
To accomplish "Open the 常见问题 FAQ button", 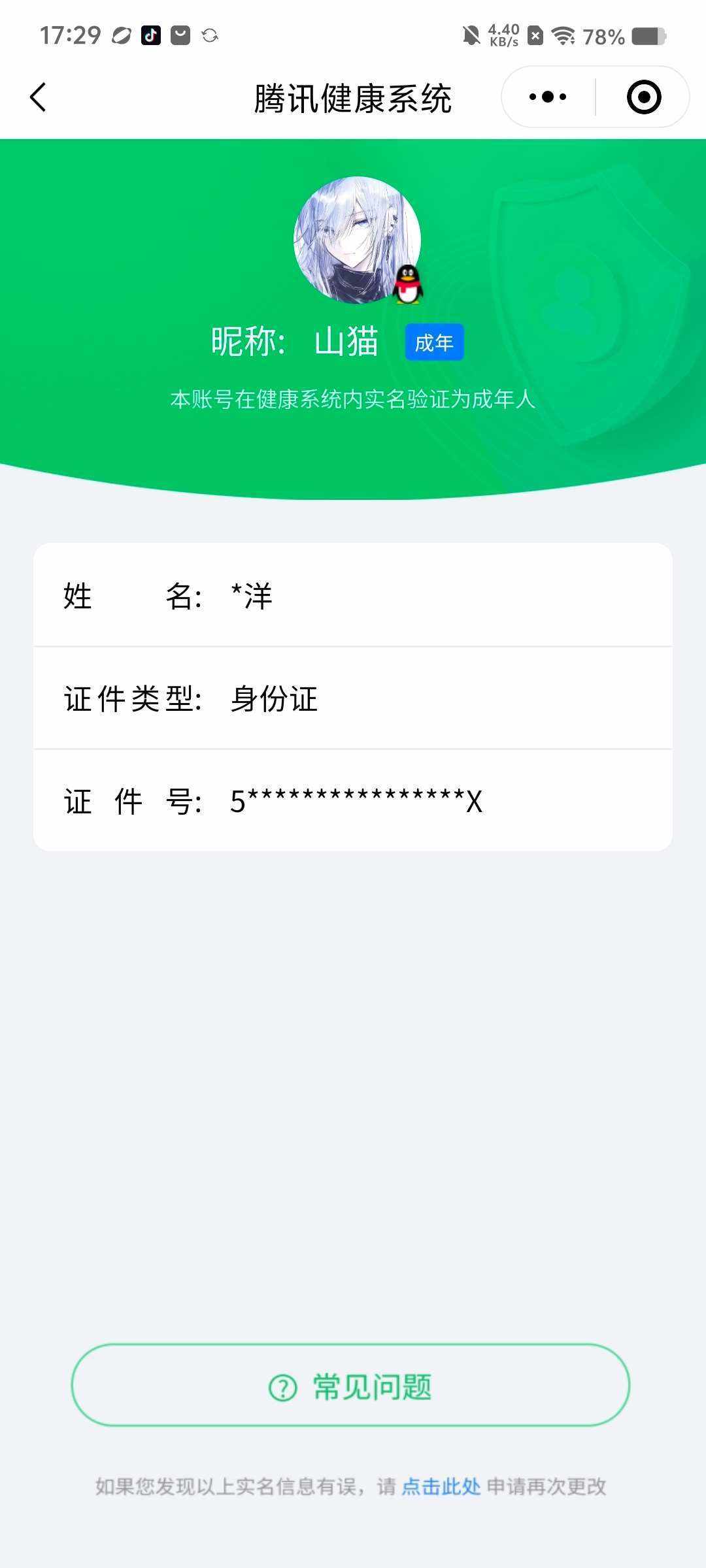I will [353, 1386].
